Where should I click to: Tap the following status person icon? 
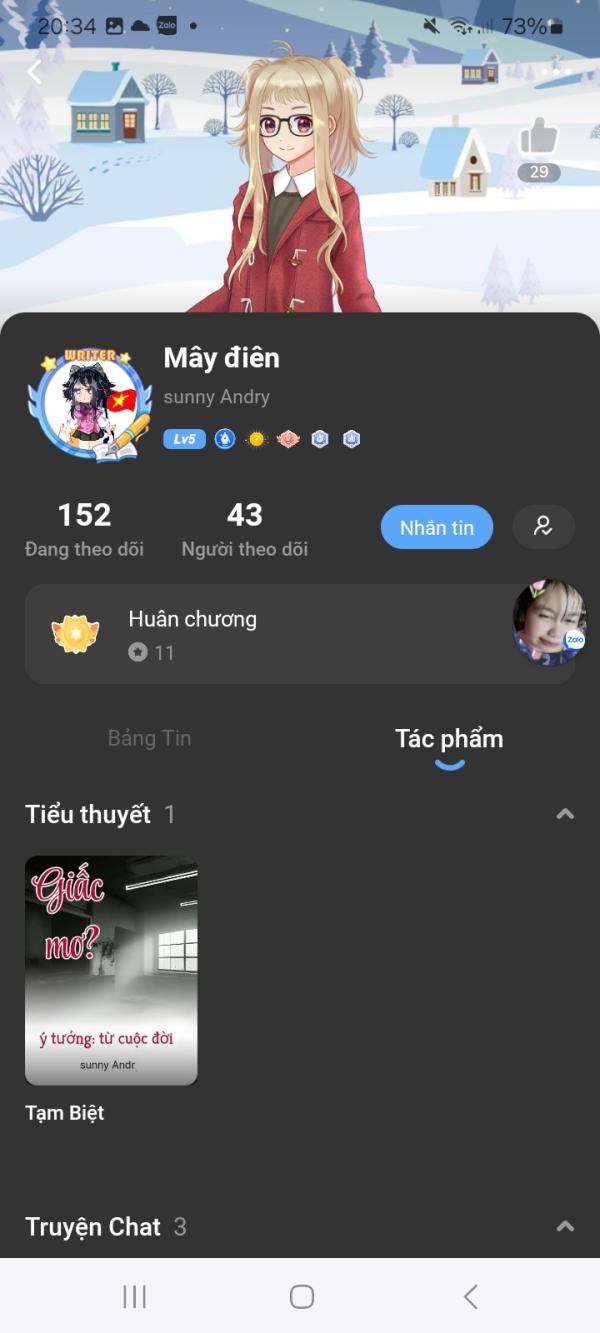tap(543, 527)
